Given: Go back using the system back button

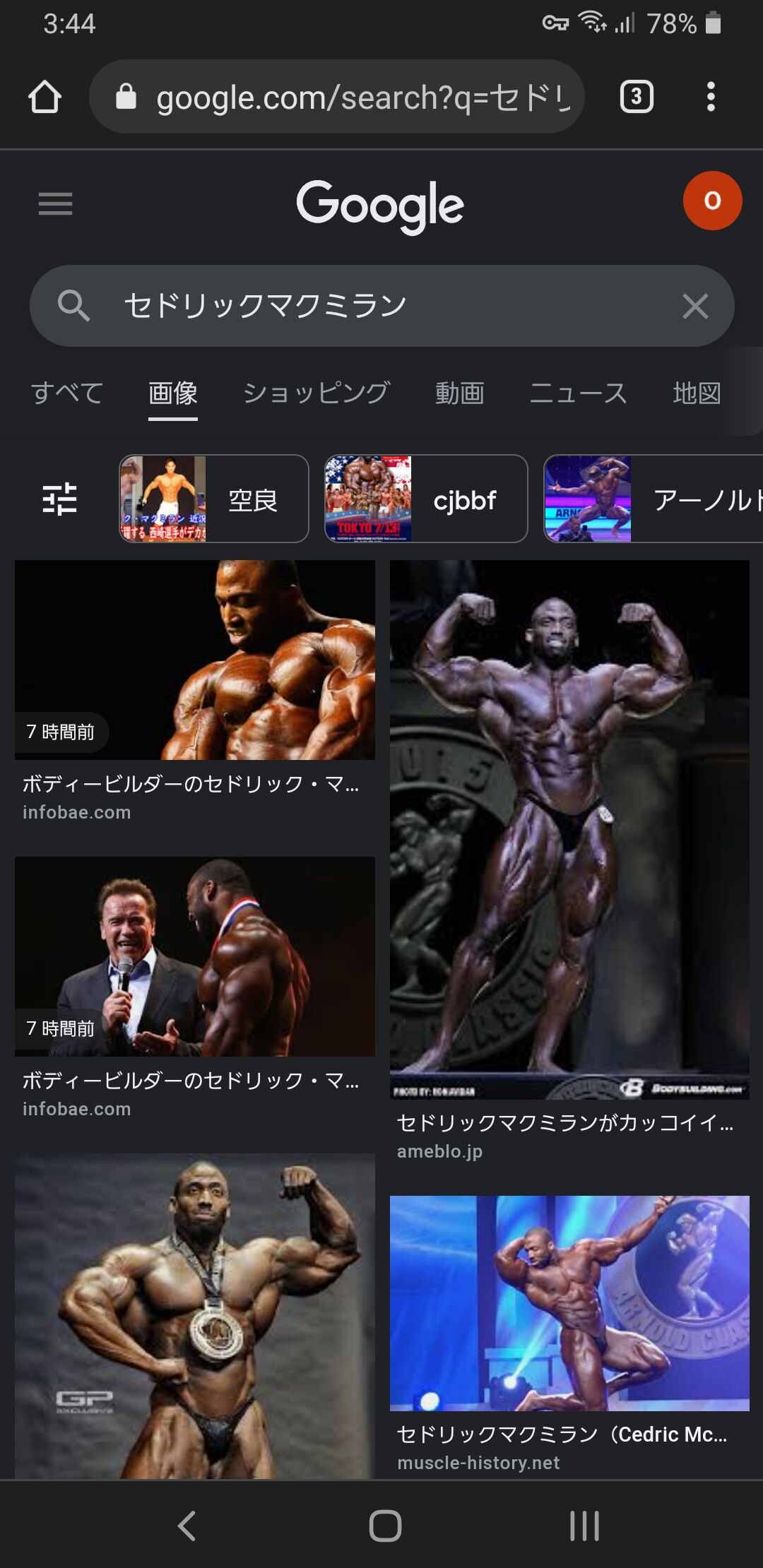Looking at the screenshot, I should (x=187, y=1526).
